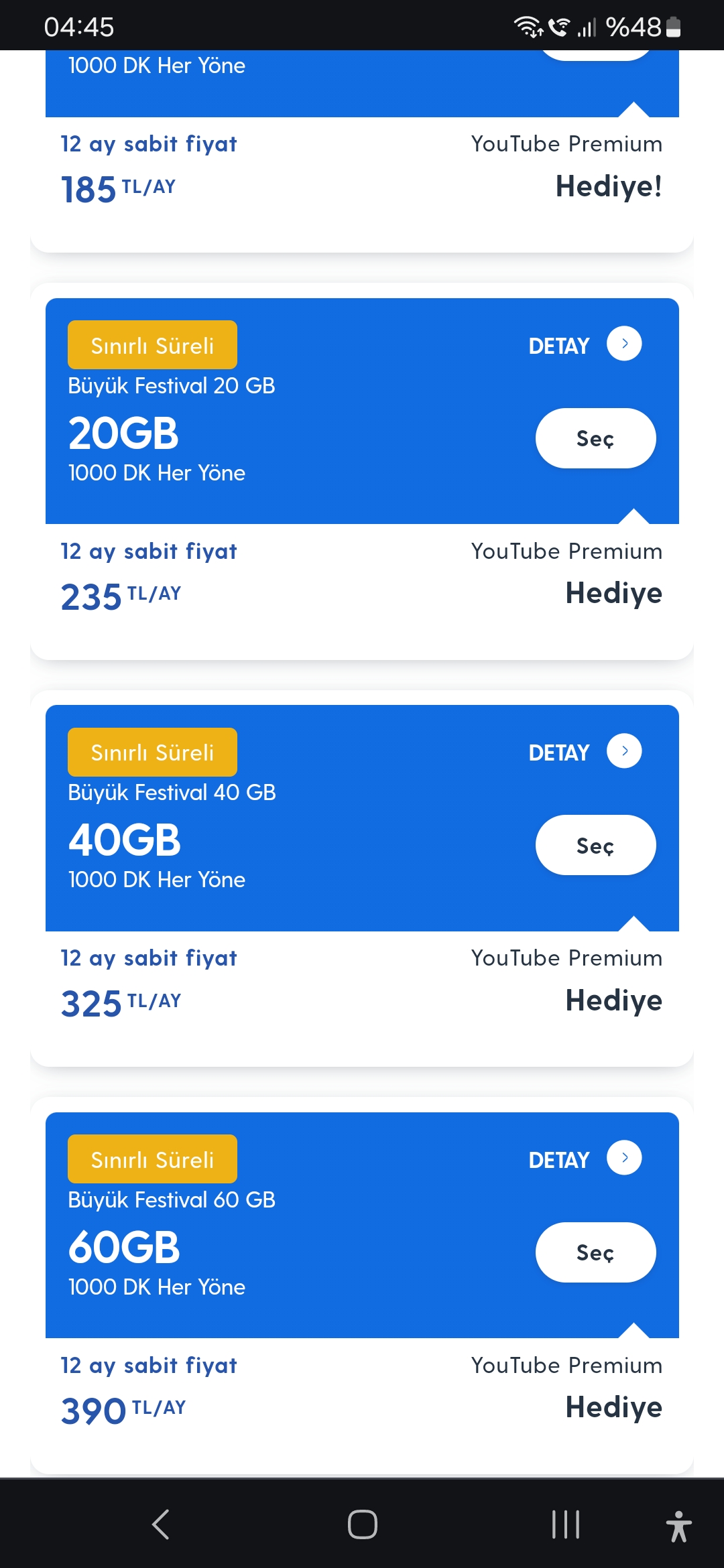Select the Büyük Festival 20 GB plan
Screen dimensions: 724x1568
tap(595, 438)
